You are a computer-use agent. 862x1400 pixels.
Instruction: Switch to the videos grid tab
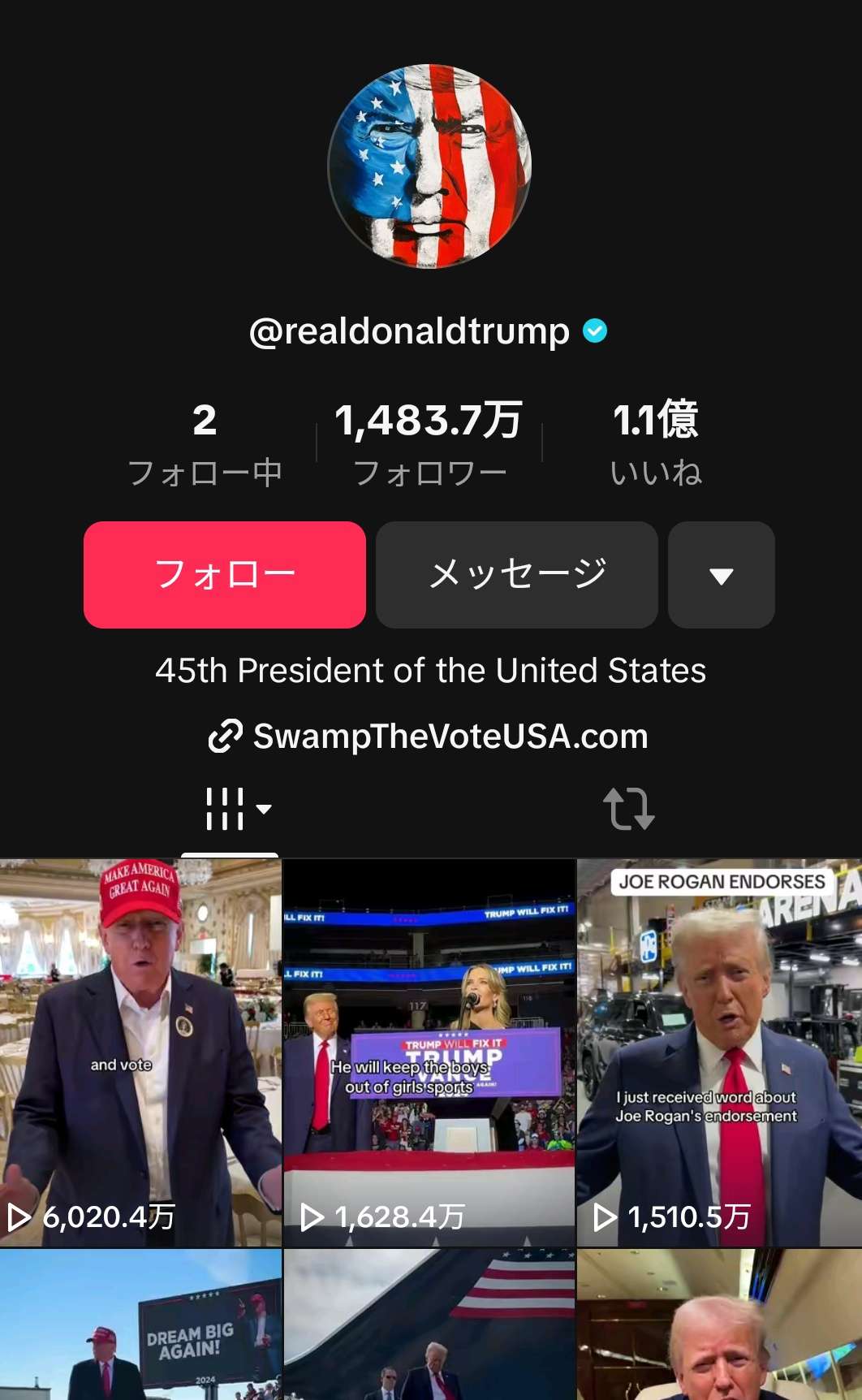pyautogui.click(x=230, y=809)
